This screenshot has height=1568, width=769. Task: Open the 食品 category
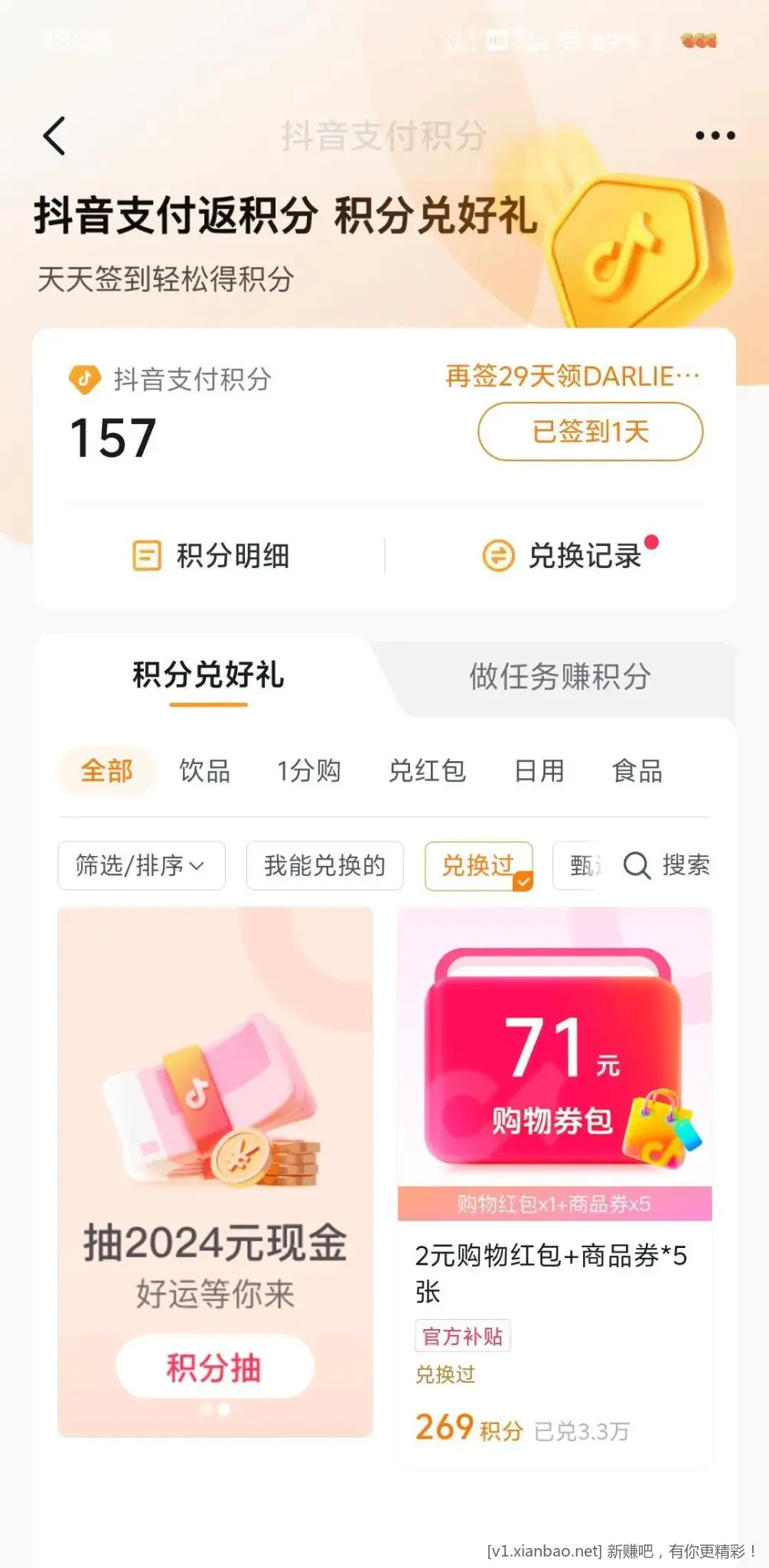[x=637, y=771]
